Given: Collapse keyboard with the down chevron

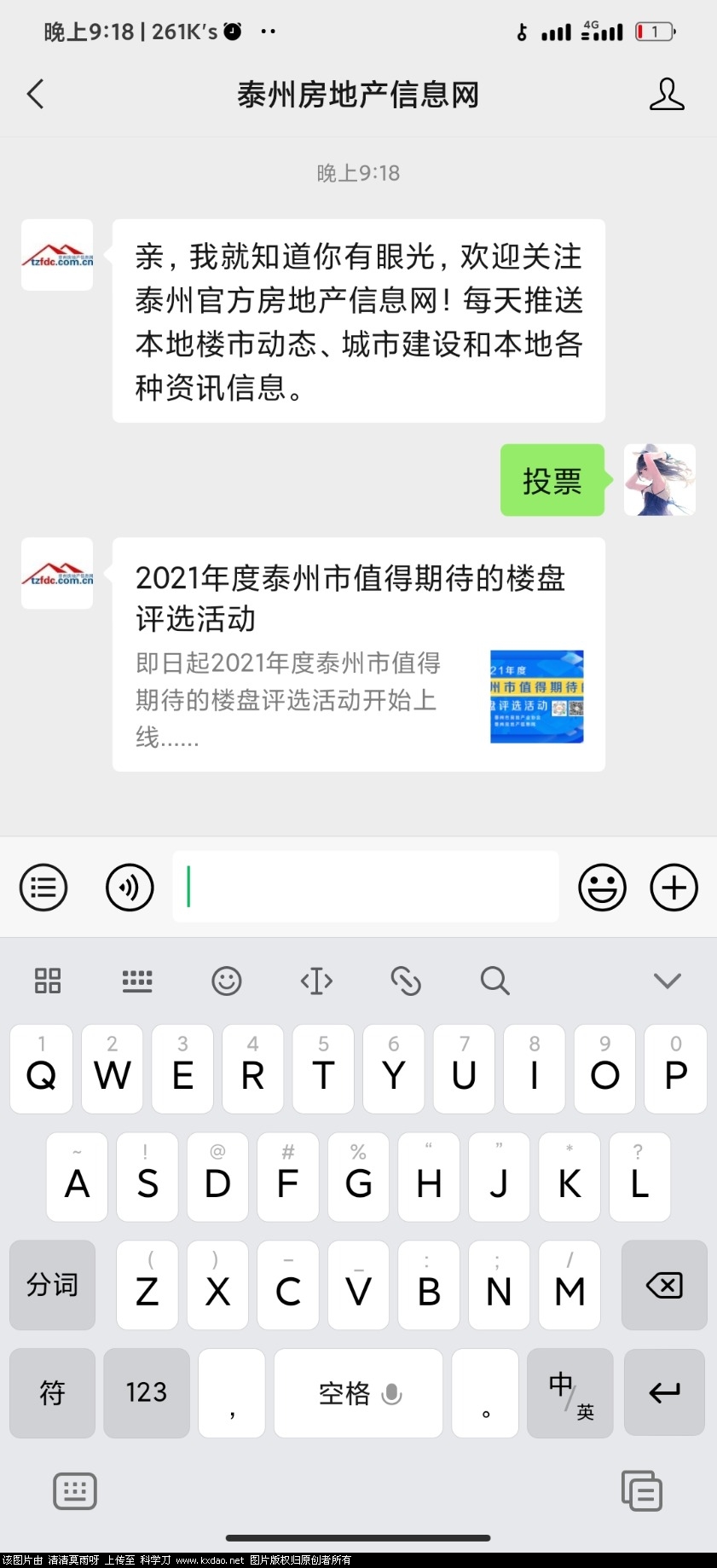Looking at the screenshot, I should coord(666,981).
